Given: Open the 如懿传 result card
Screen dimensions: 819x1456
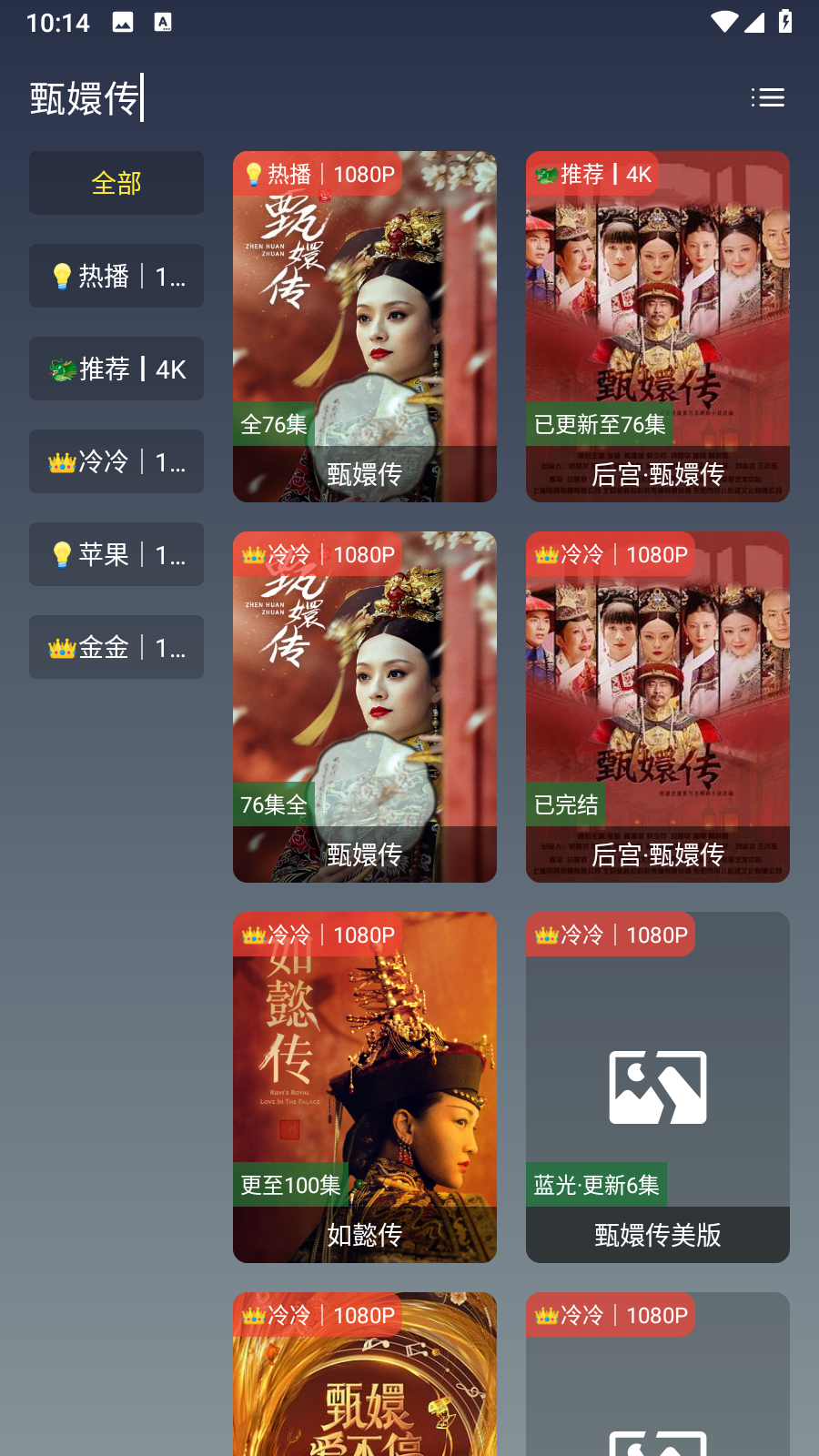Looking at the screenshot, I should coord(365,1087).
